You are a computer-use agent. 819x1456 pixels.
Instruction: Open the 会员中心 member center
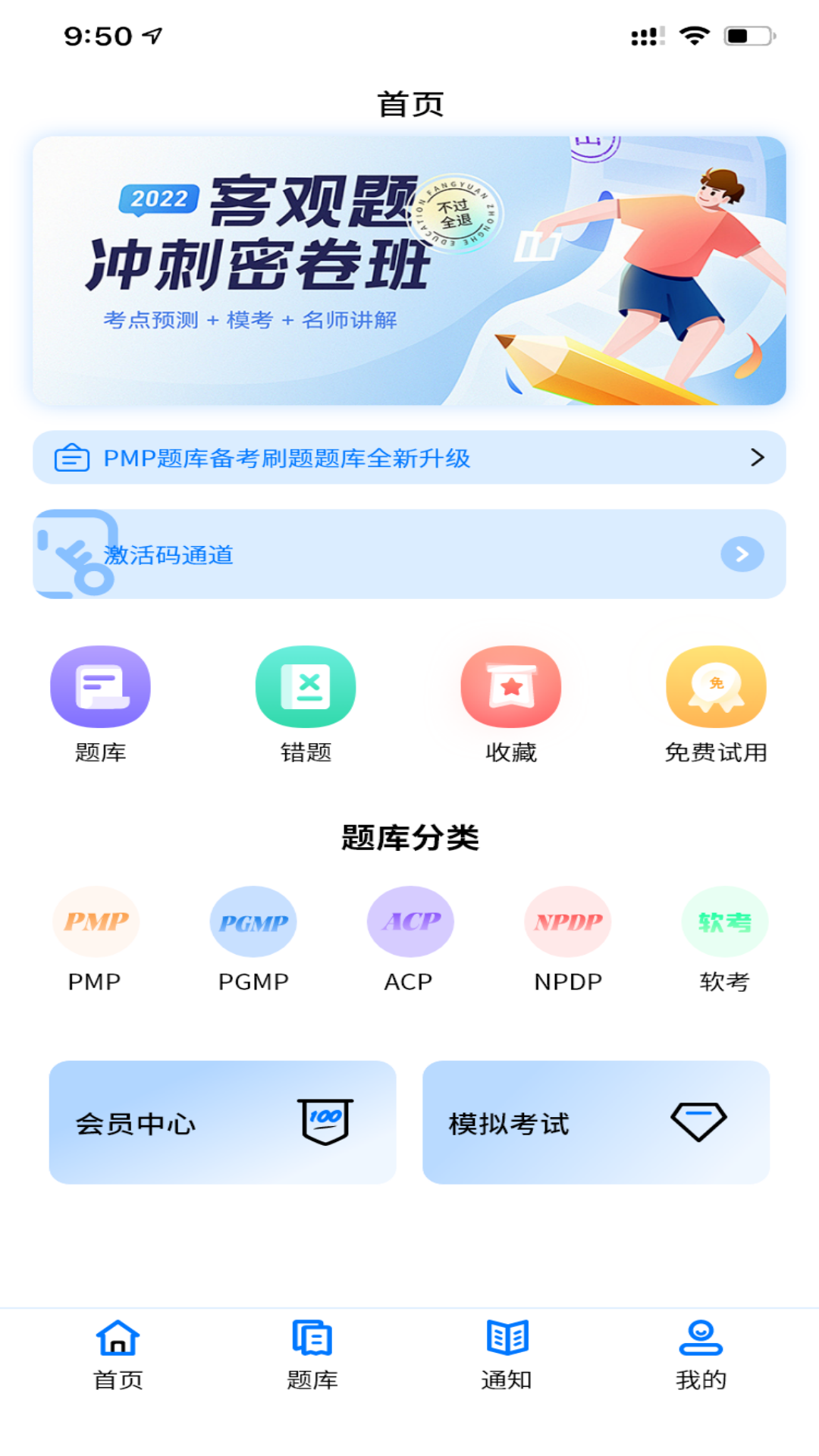point(222,1122)
